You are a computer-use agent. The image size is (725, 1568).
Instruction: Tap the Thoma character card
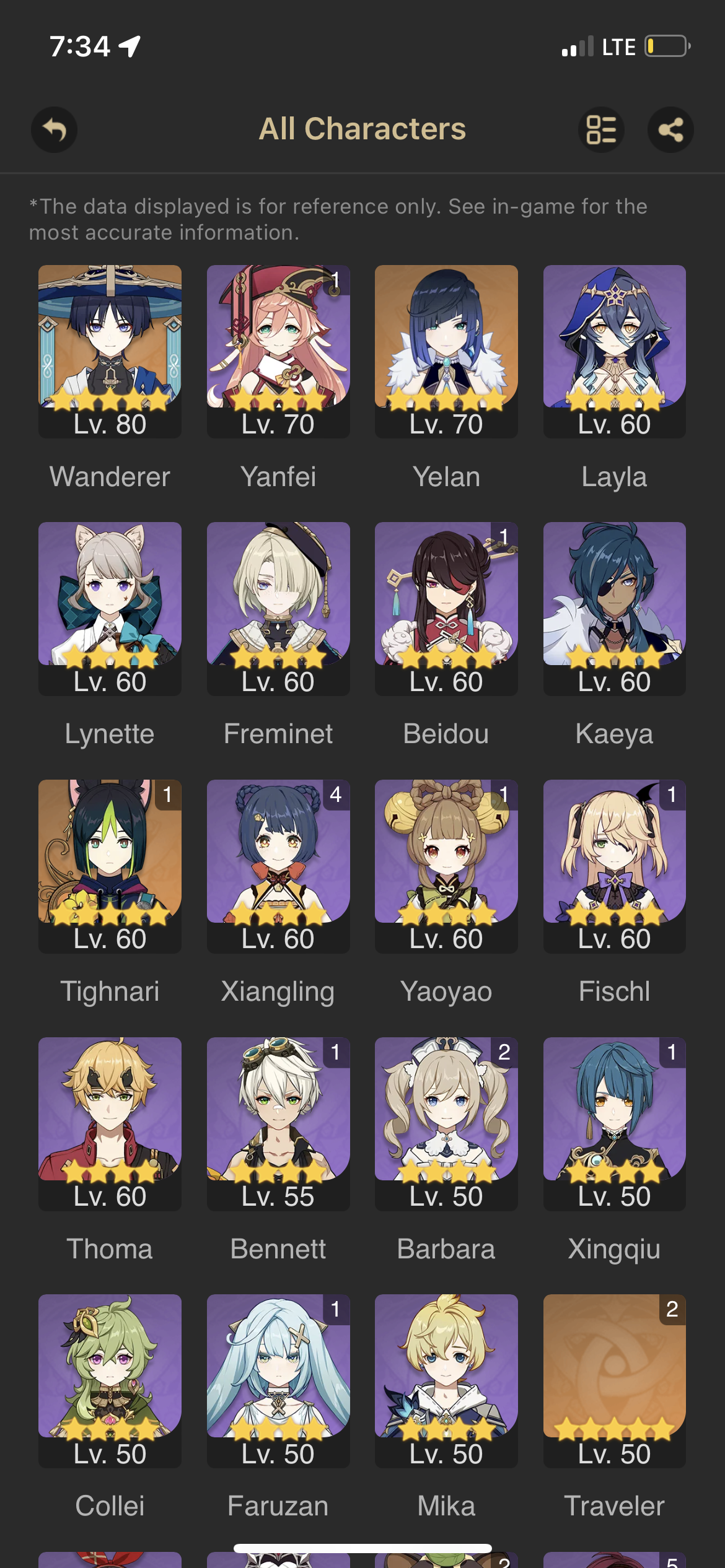pos(110,1123)
